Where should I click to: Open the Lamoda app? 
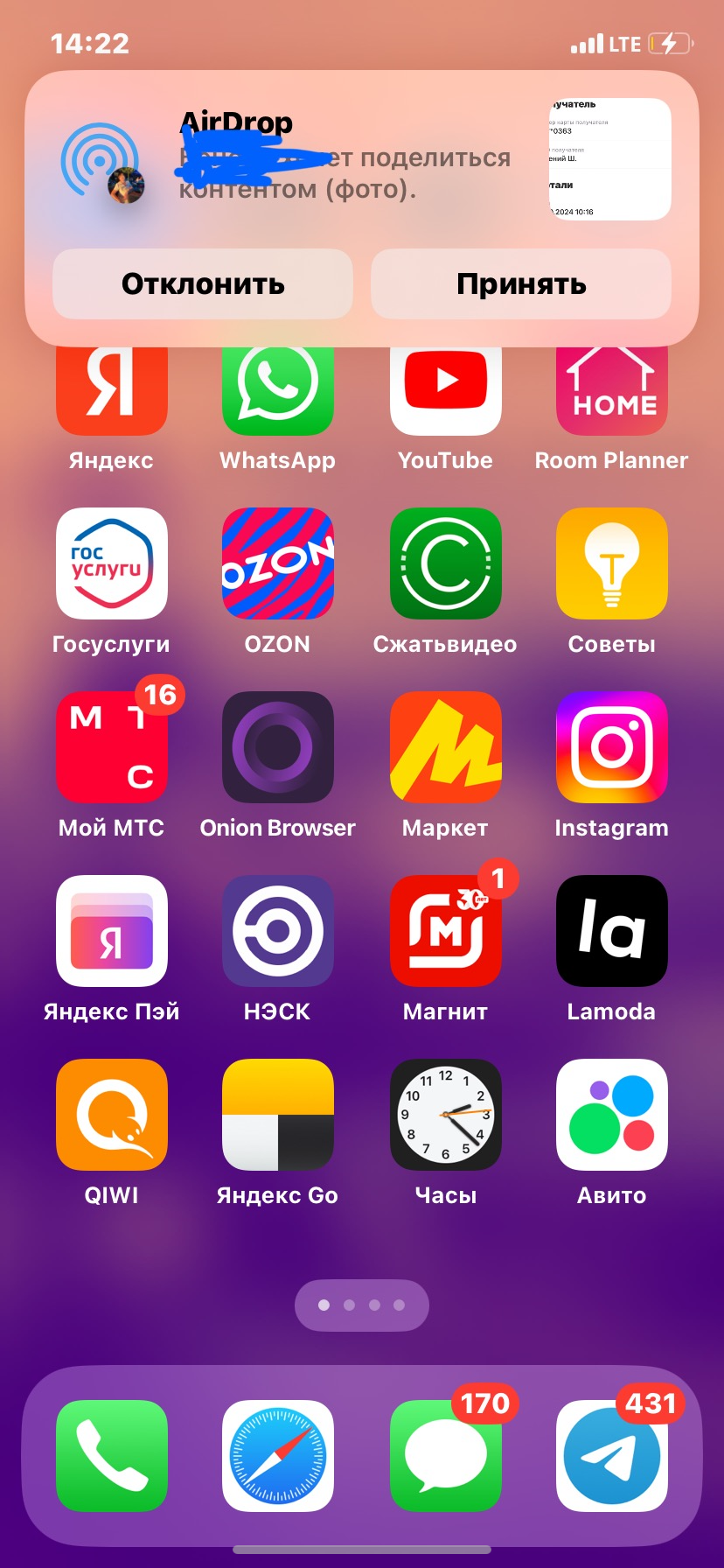click(612, 931)
